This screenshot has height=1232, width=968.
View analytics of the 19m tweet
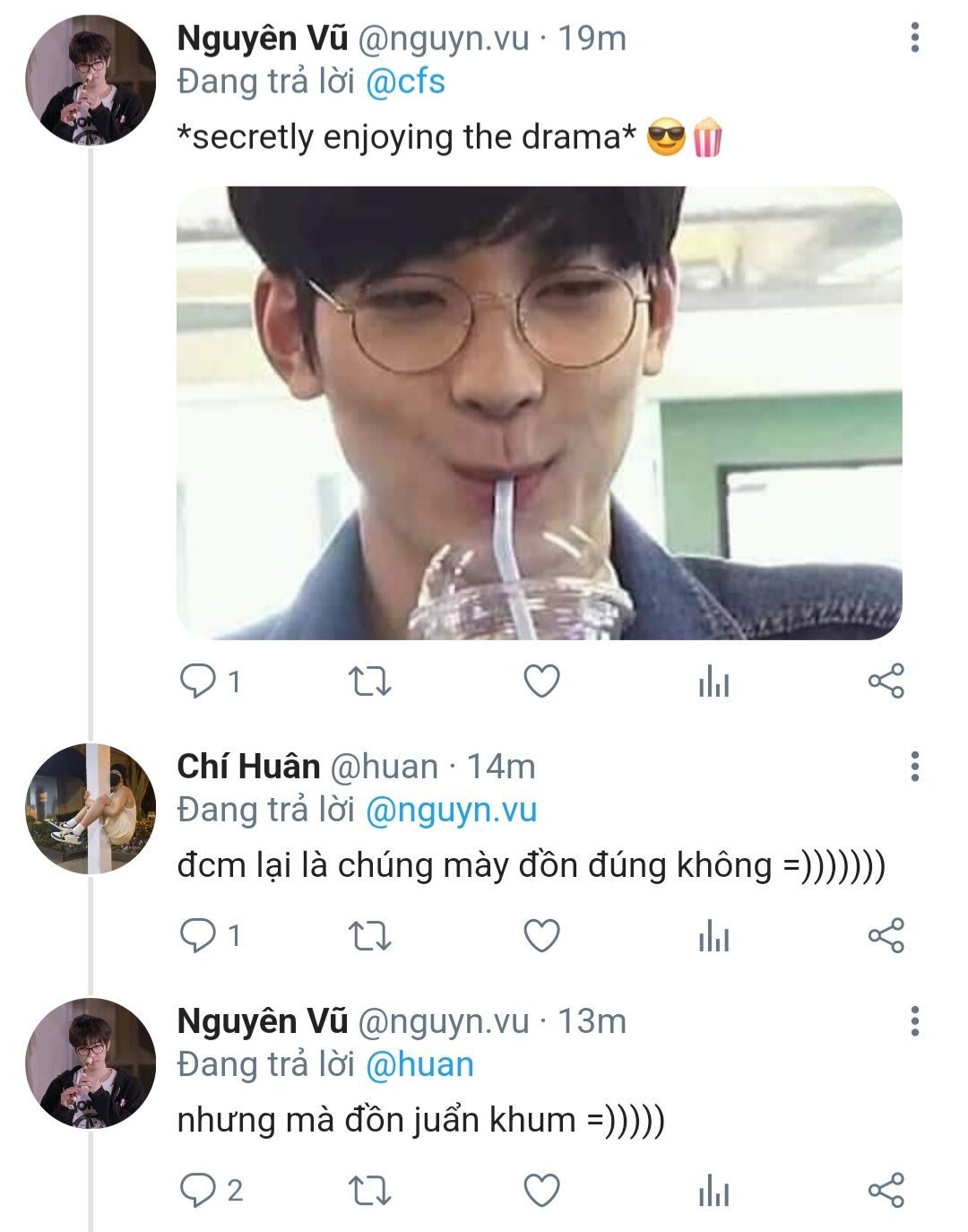pos(713,681)
